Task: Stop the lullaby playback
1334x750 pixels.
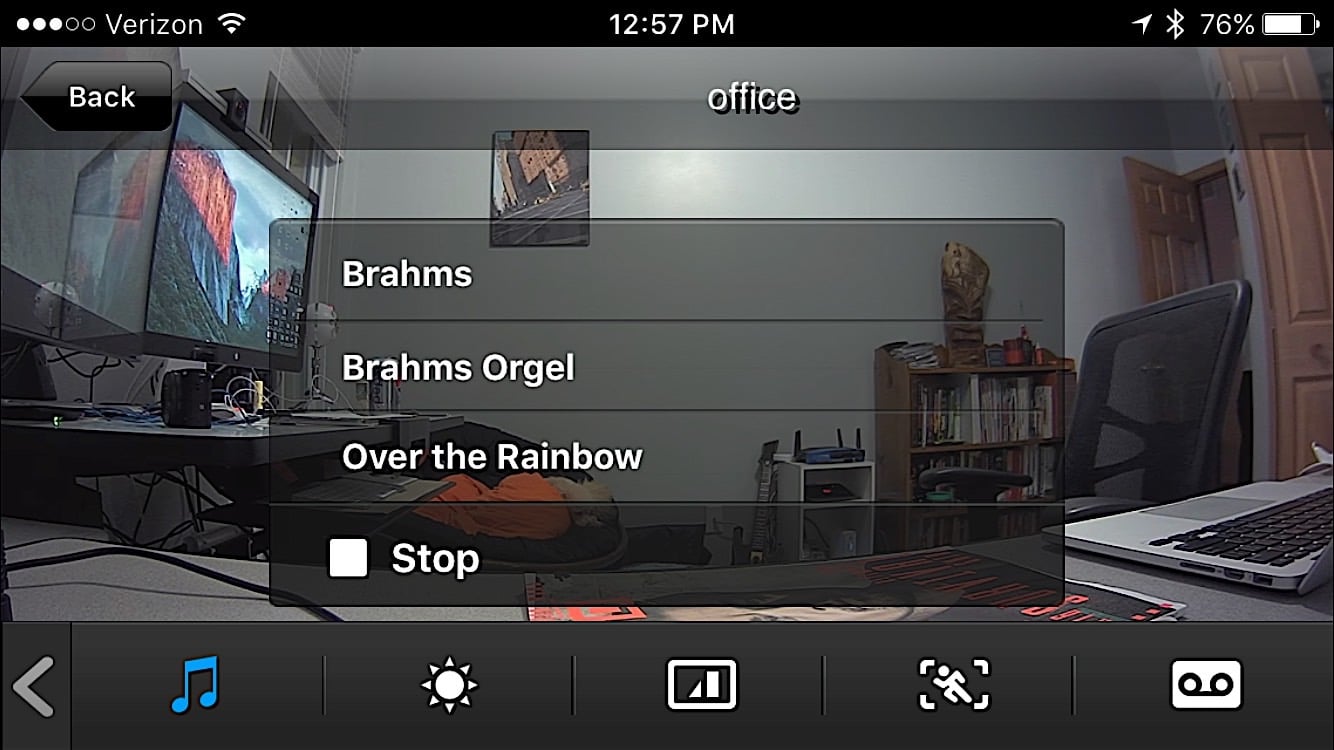Action: (665, 558)
